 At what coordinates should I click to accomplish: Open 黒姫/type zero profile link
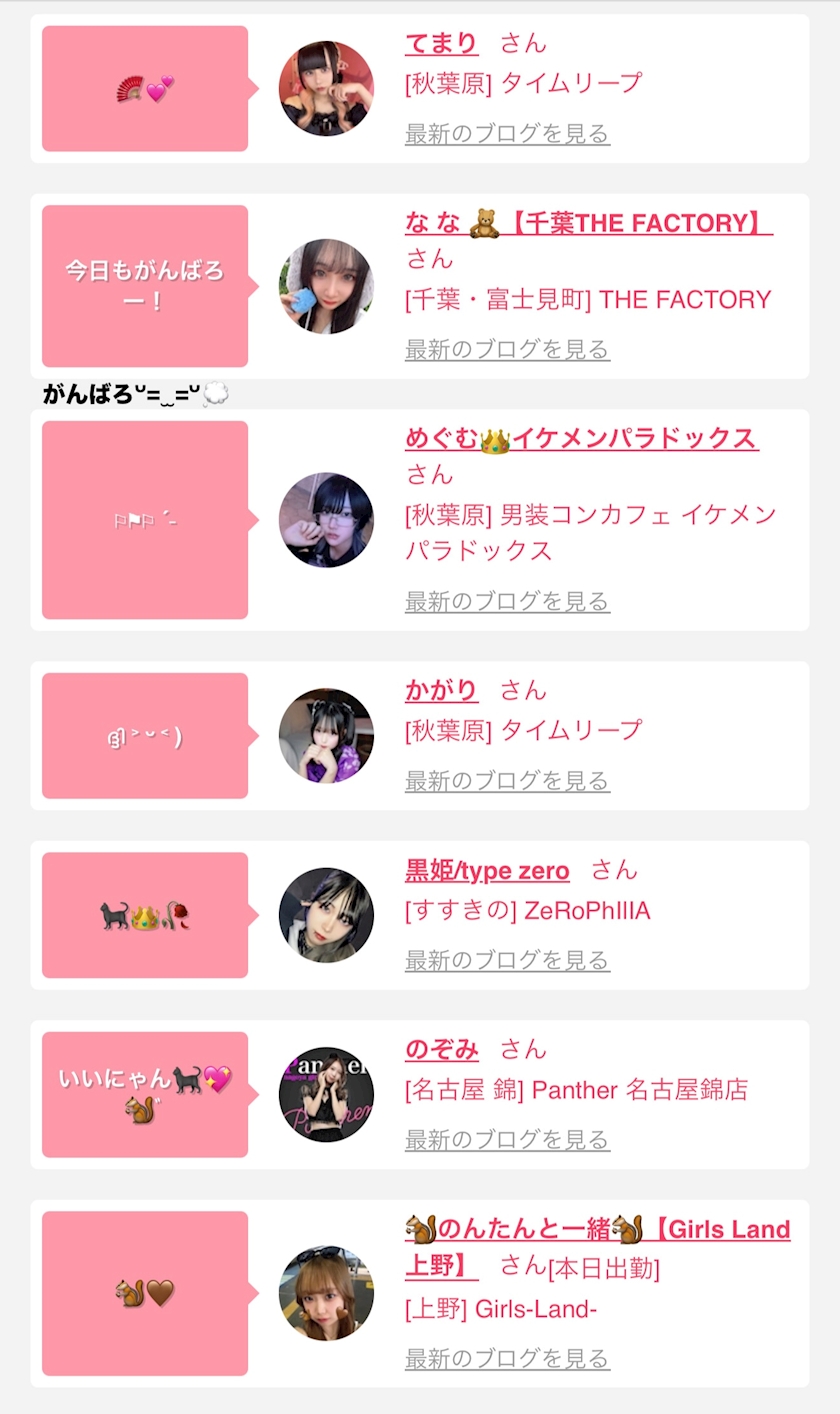click(487, 870)
